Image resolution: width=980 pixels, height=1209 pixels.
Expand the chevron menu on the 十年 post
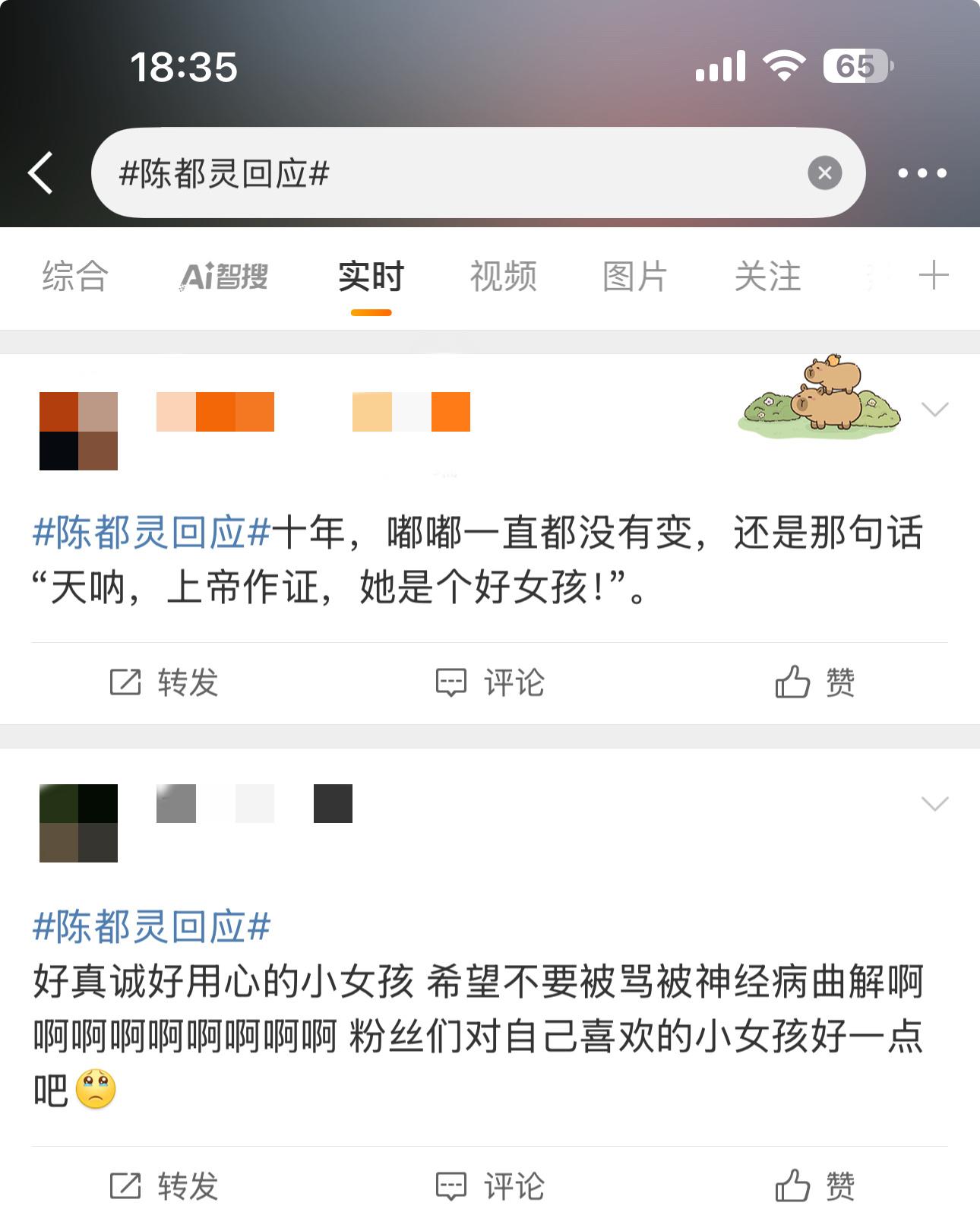[x=934, y=410]
